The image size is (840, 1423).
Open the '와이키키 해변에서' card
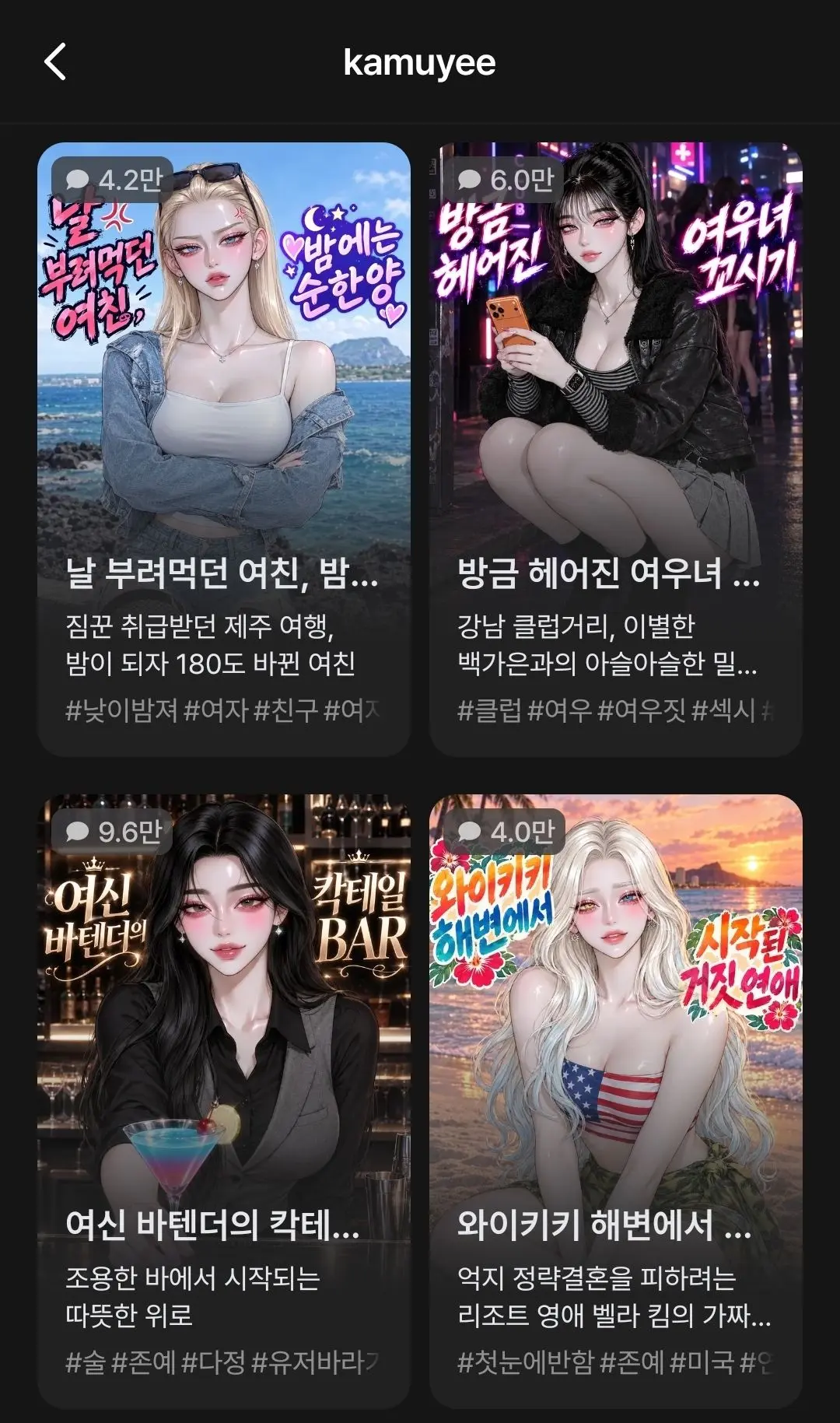tap(616, 1101)
